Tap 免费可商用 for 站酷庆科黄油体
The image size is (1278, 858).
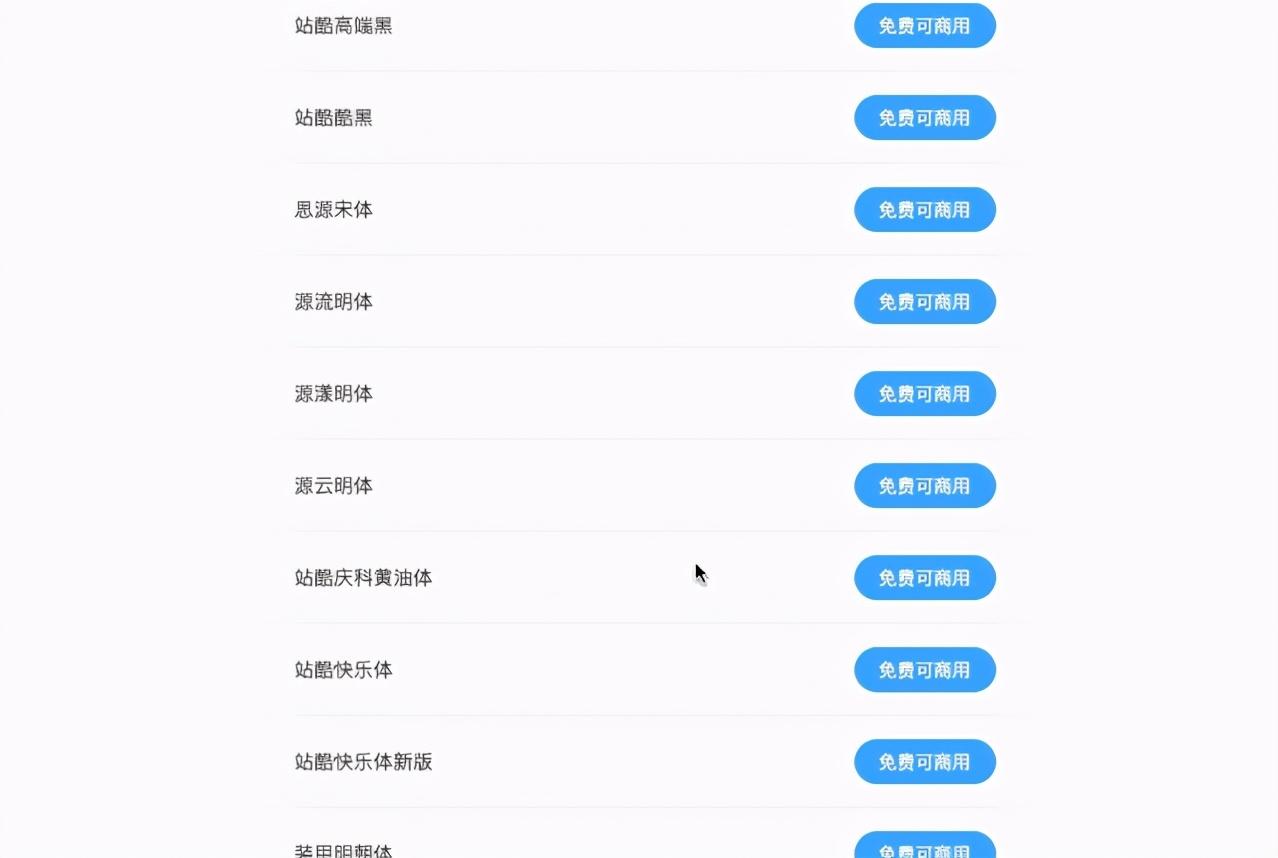(x=924, y=578)
